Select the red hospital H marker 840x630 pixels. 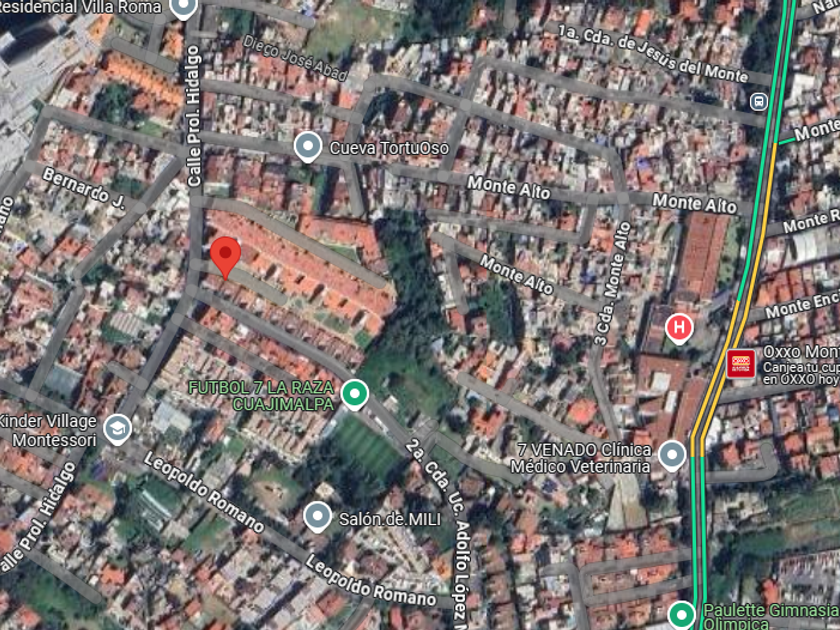[x=679, y=328]
